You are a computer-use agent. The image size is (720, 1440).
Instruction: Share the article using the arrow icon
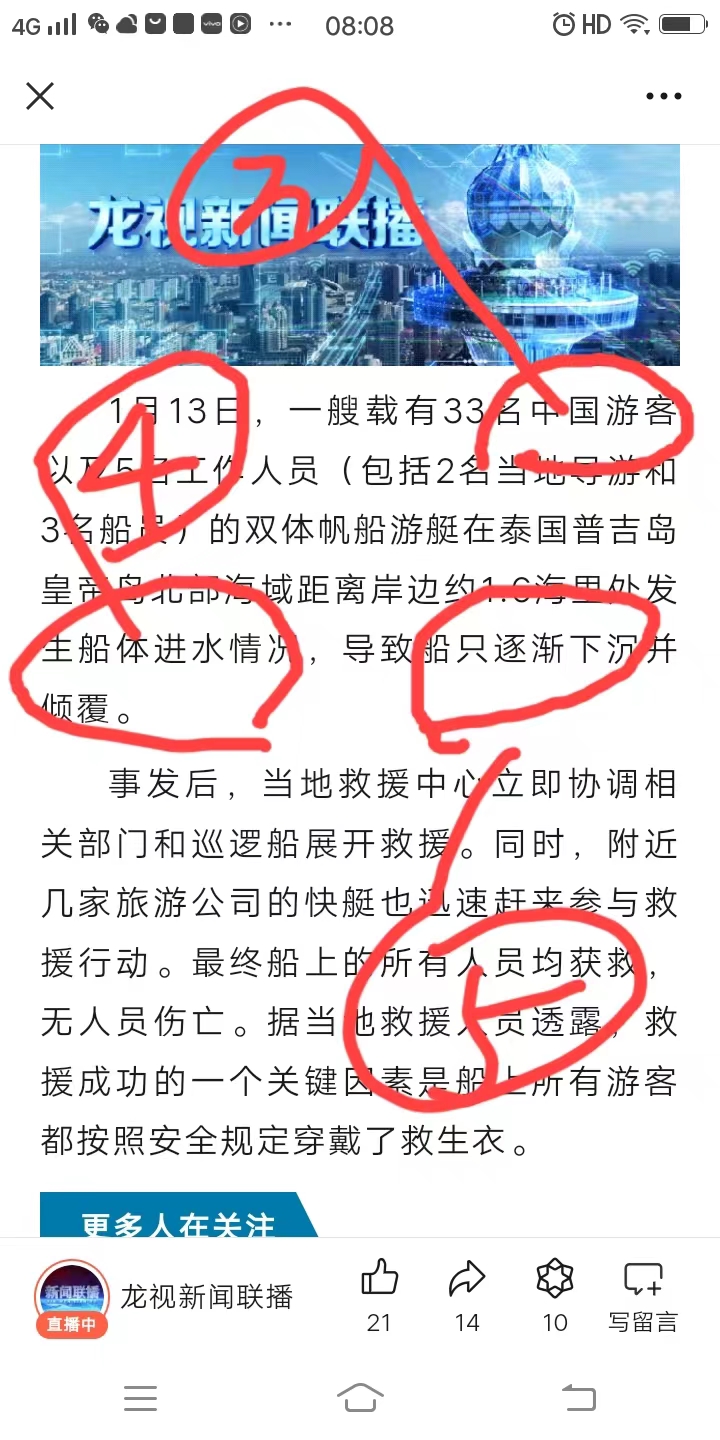tap(467, 1281)
